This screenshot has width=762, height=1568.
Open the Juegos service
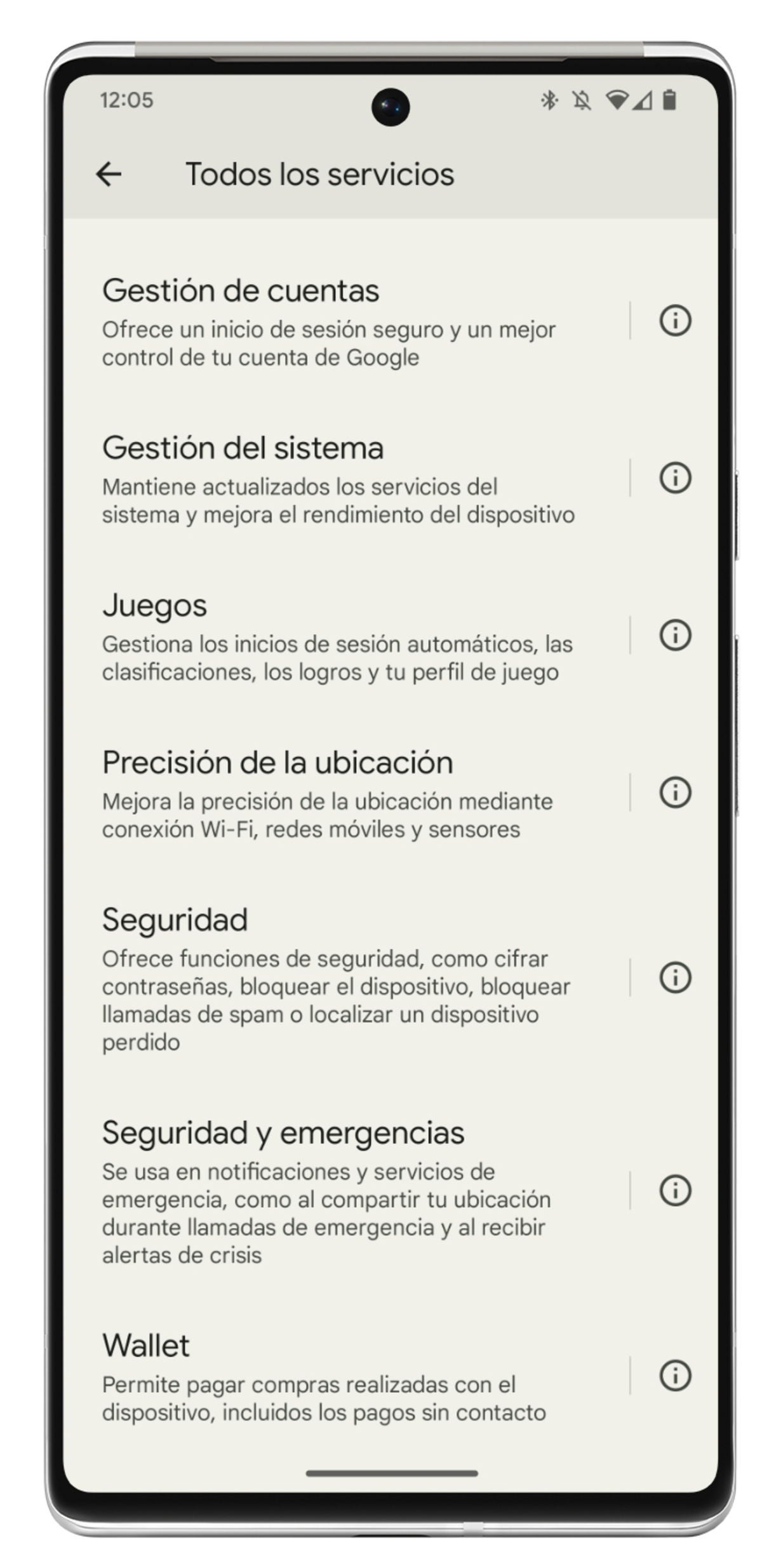pos(337,636)
